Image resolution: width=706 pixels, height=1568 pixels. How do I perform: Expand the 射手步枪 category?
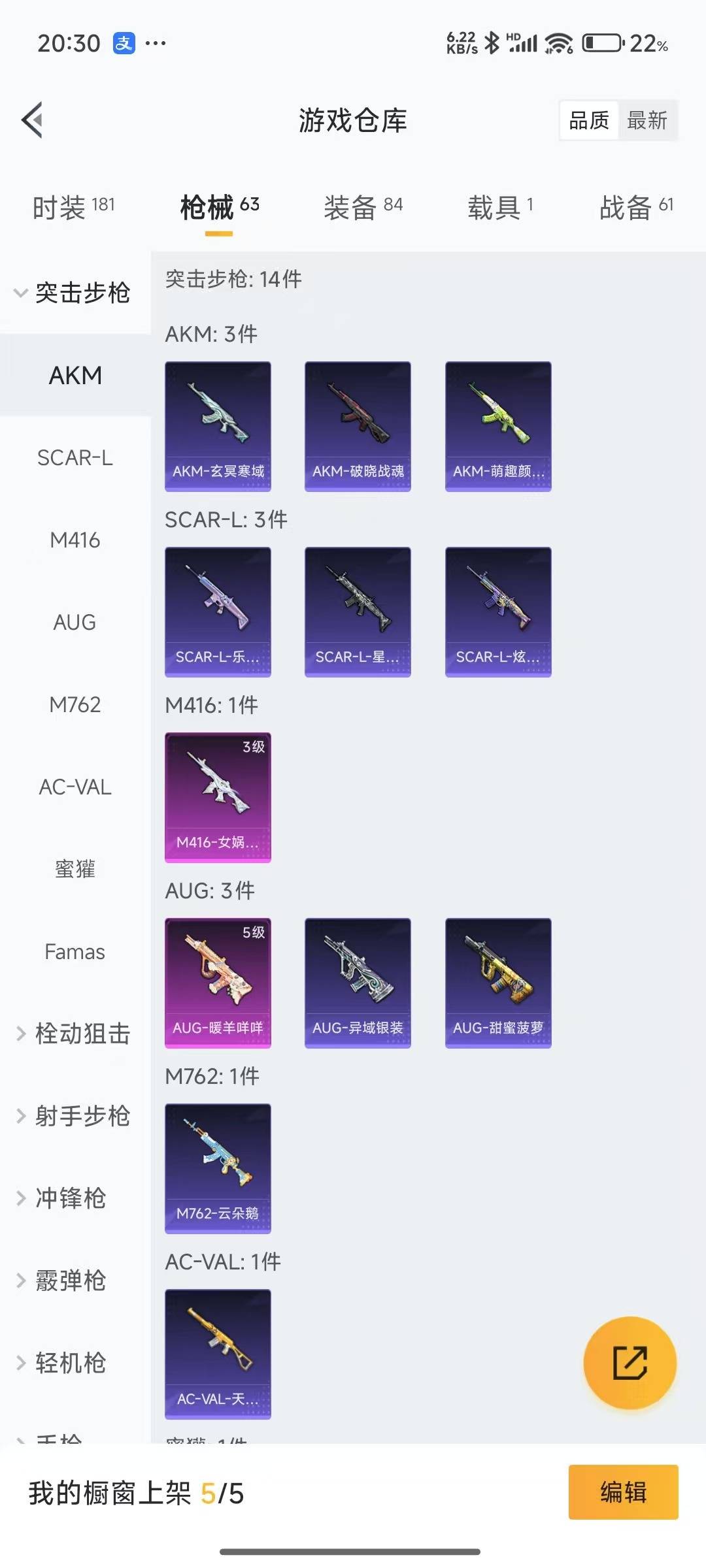75,1116
